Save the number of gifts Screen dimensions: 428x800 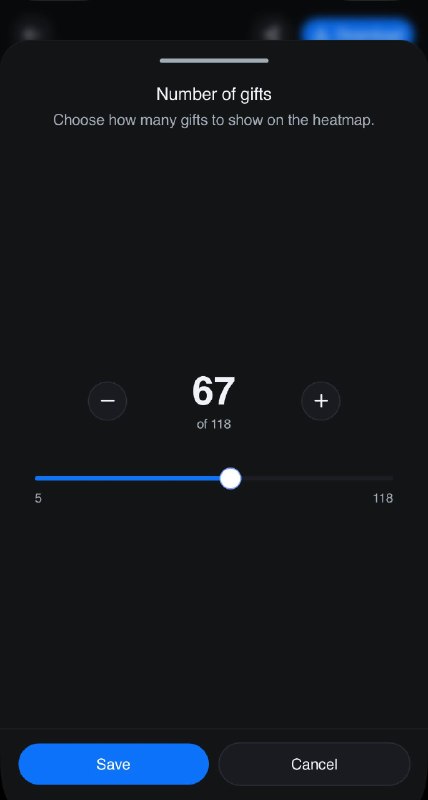pyautogui.click(x=114, y=764)
